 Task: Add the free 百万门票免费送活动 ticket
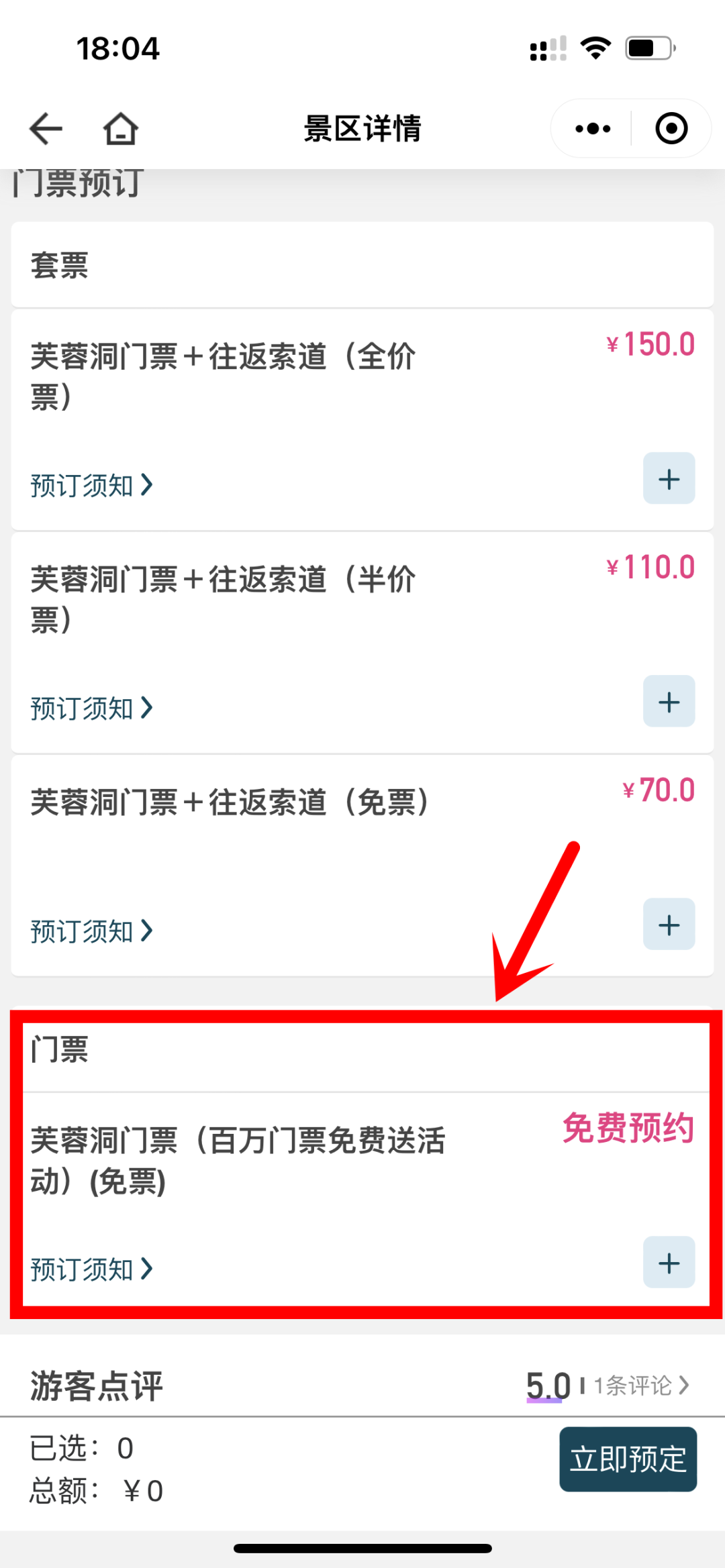pyautogui.click(x=669, y=1262)
